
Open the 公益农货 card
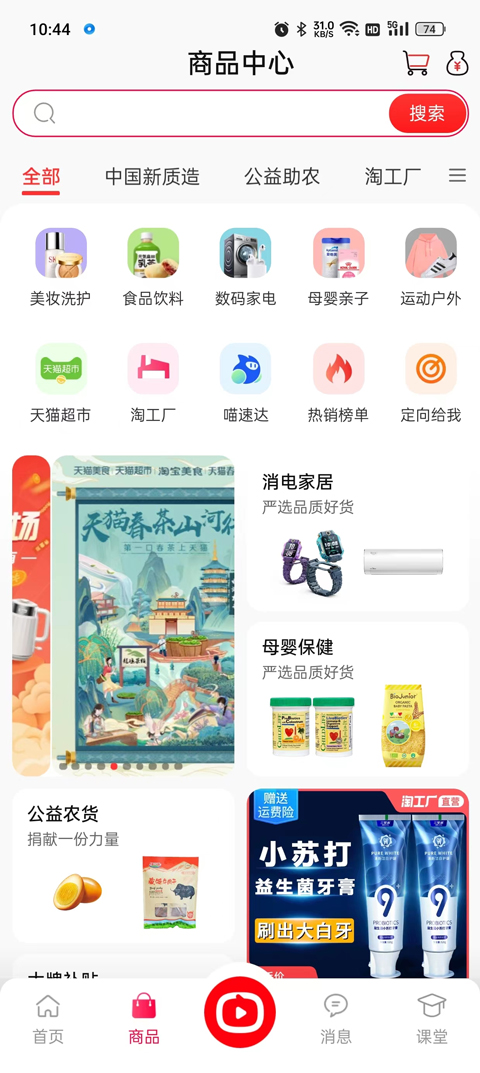tap(123, 866)
